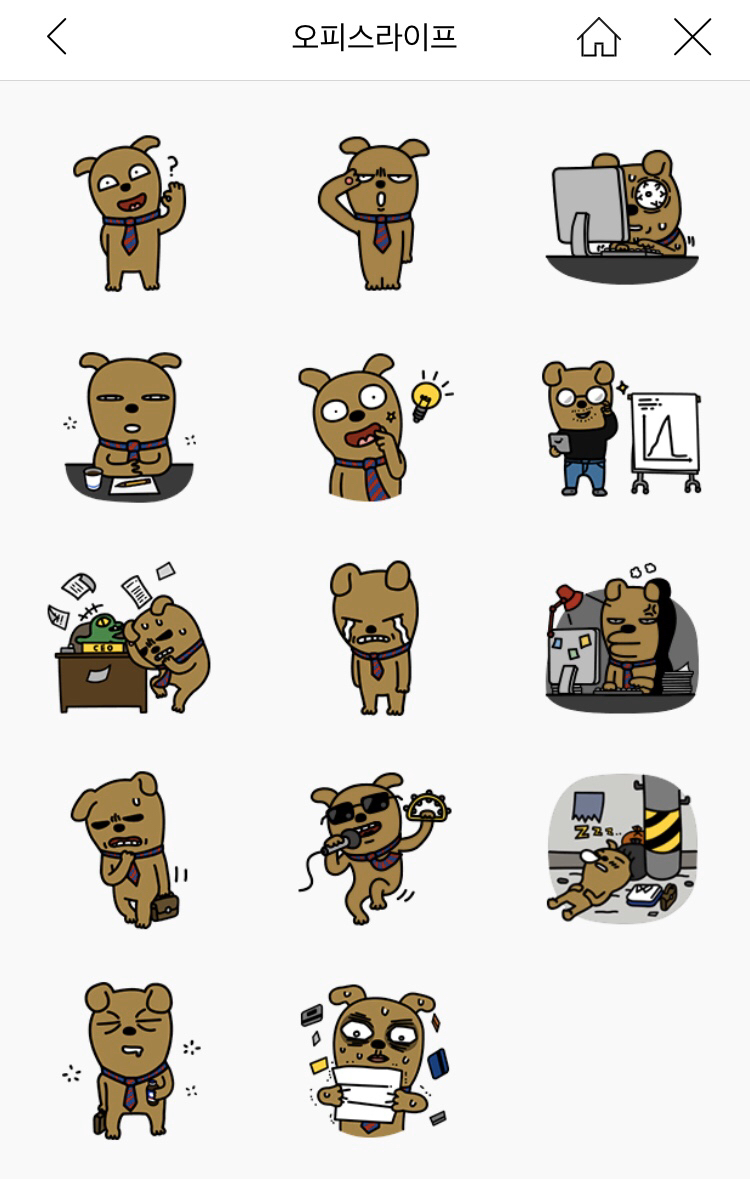Choose the dog working at computer sticker
The width and height of the screenshot is (750, 1179).
coord(621,217)
